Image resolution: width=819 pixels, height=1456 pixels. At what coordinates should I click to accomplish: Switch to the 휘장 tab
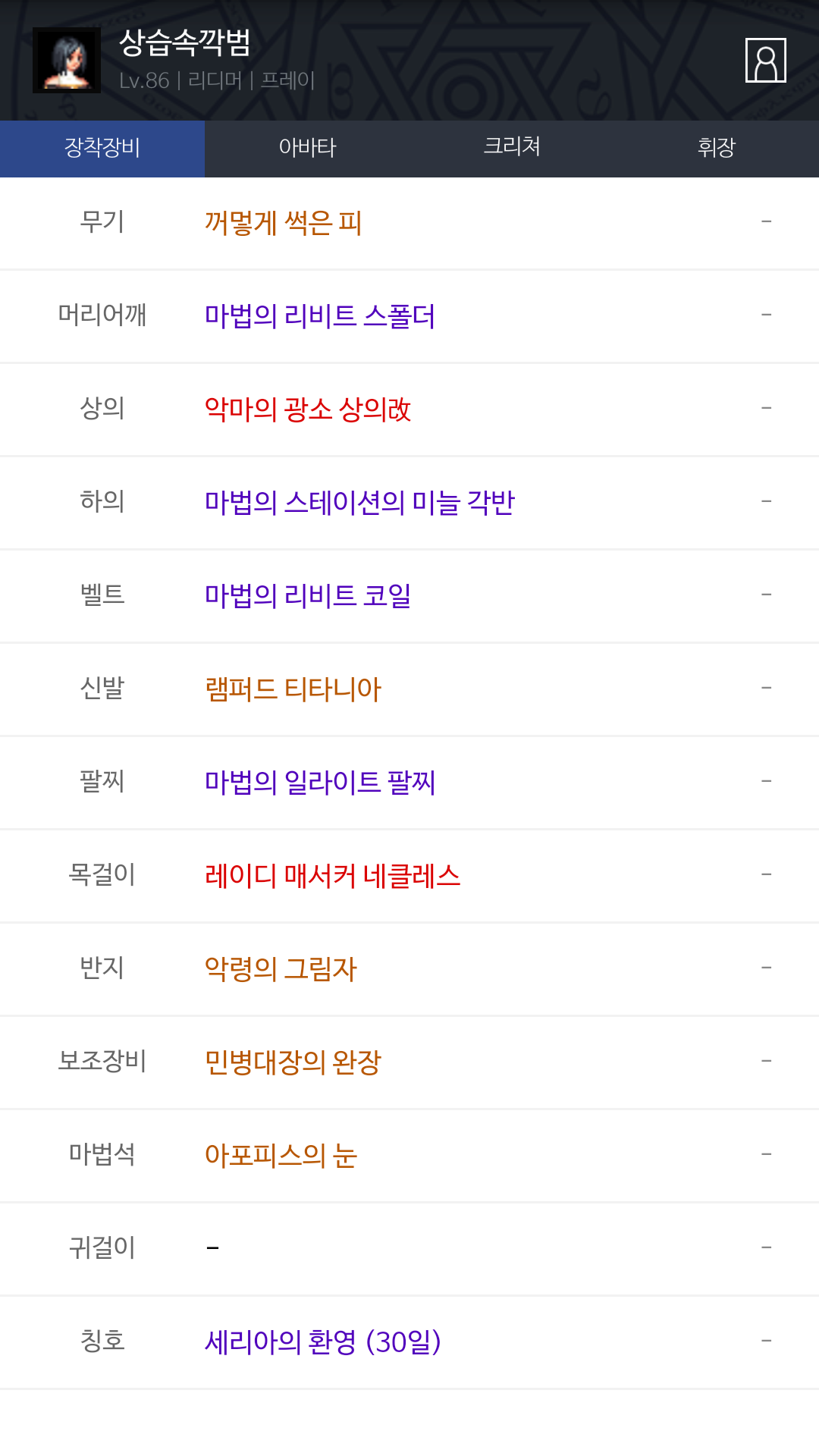(717, 148)
